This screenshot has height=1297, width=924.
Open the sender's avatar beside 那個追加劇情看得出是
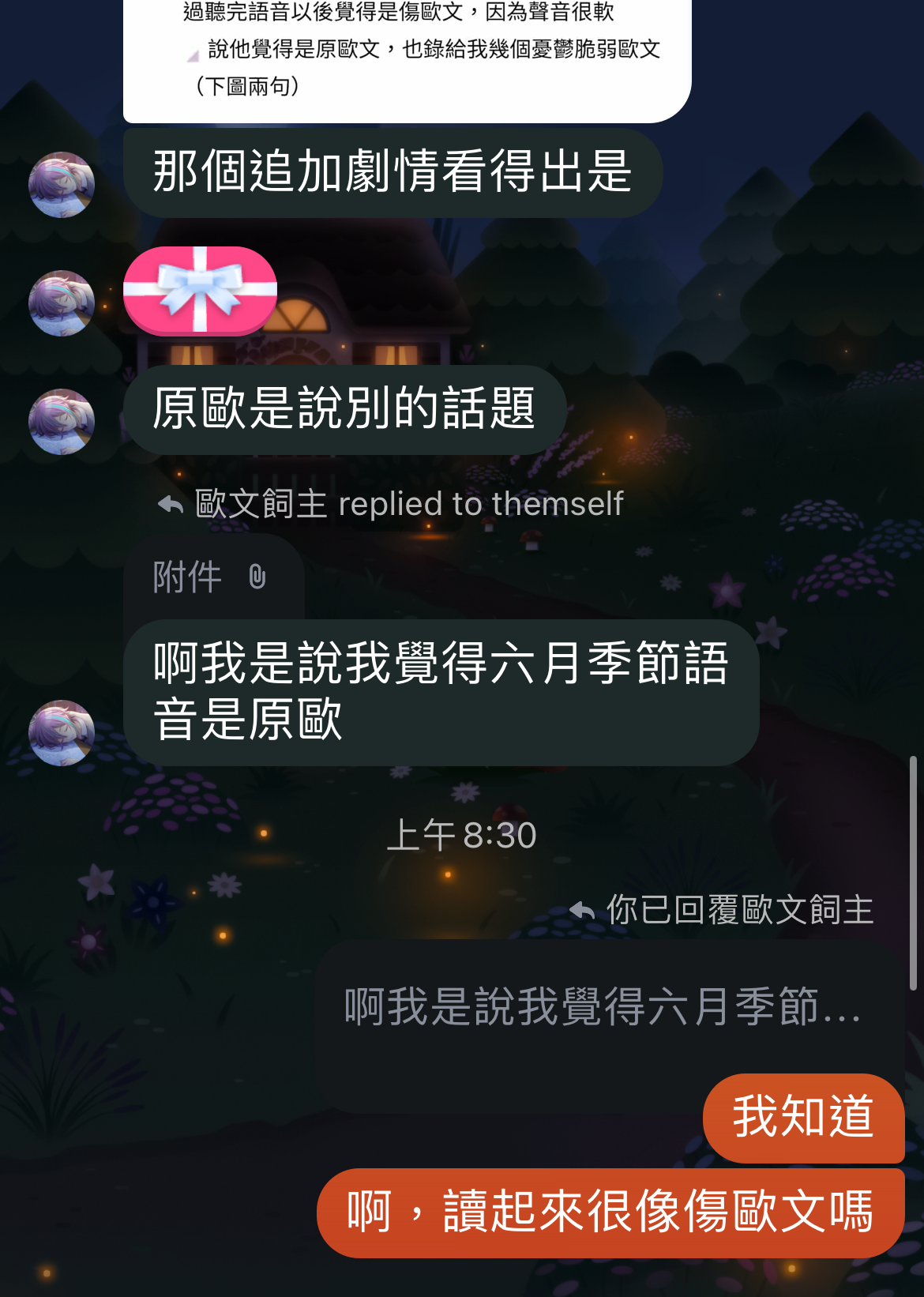tap(62, 185)
